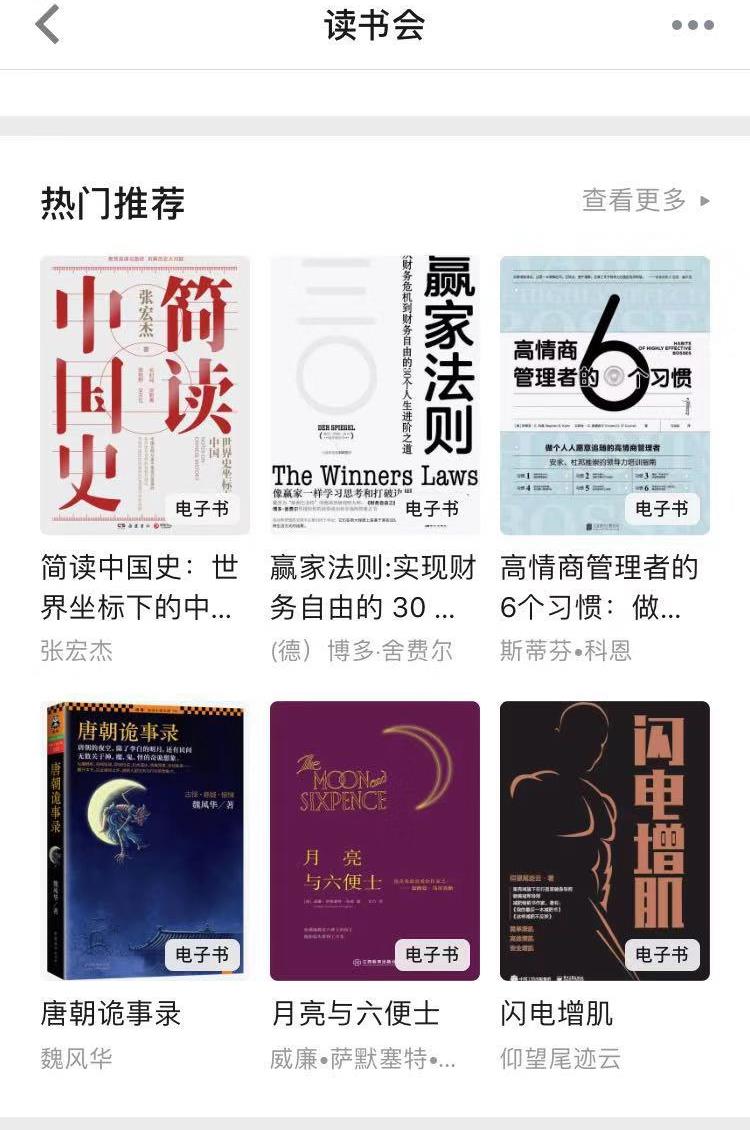Tap 查看更多 to see more recommendations
Viewport: 750px width, 1130px height.
(645, 200)
